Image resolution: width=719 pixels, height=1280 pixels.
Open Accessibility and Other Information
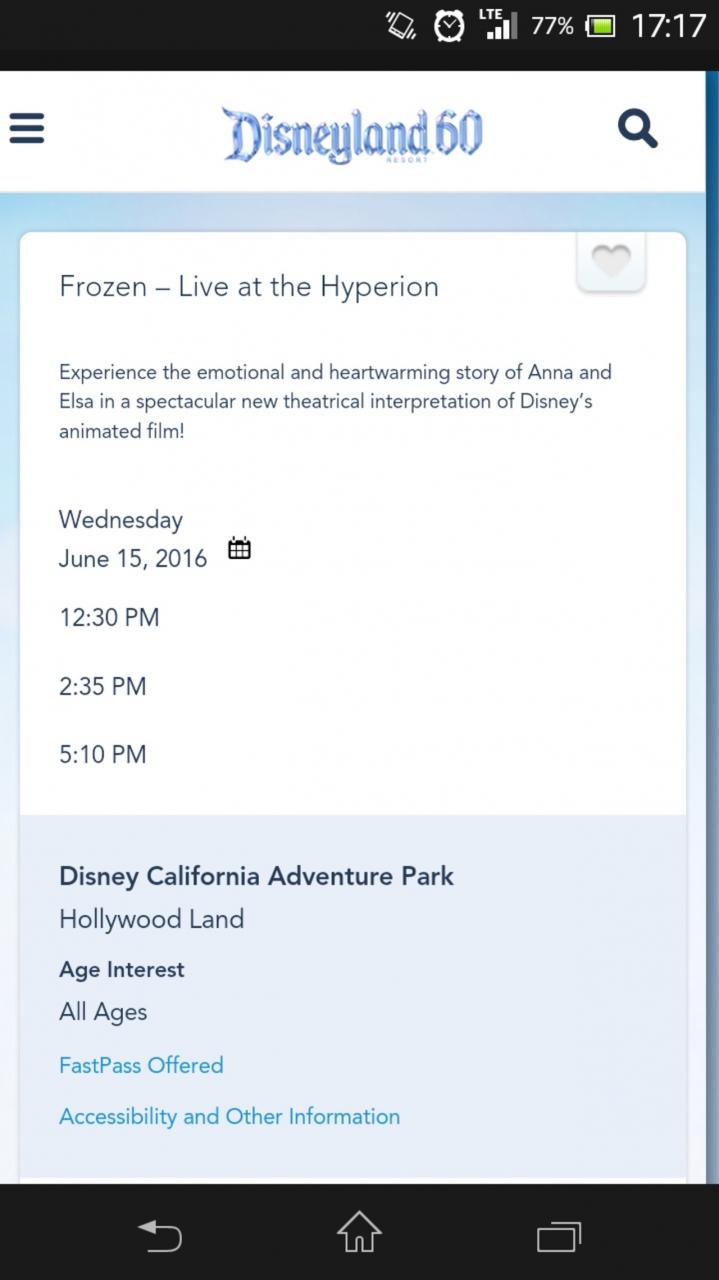click(229, 1117)
